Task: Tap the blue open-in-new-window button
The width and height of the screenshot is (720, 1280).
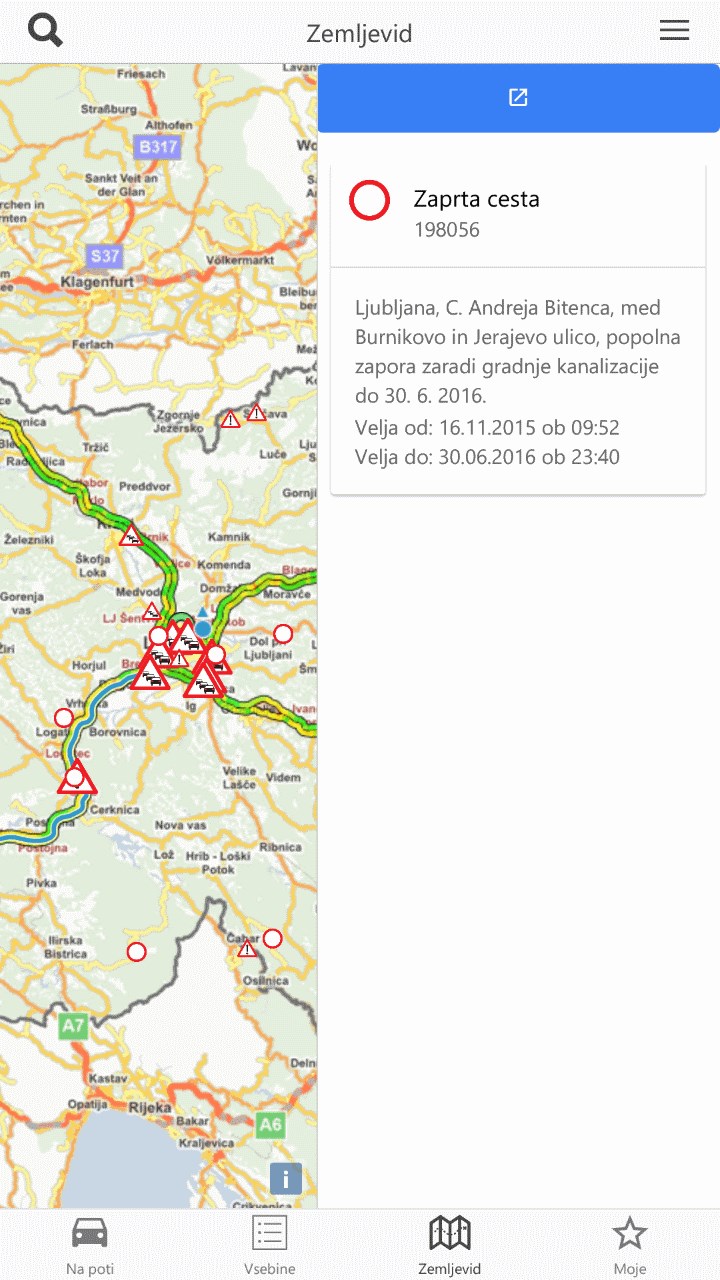Action: tap(518, 98)
